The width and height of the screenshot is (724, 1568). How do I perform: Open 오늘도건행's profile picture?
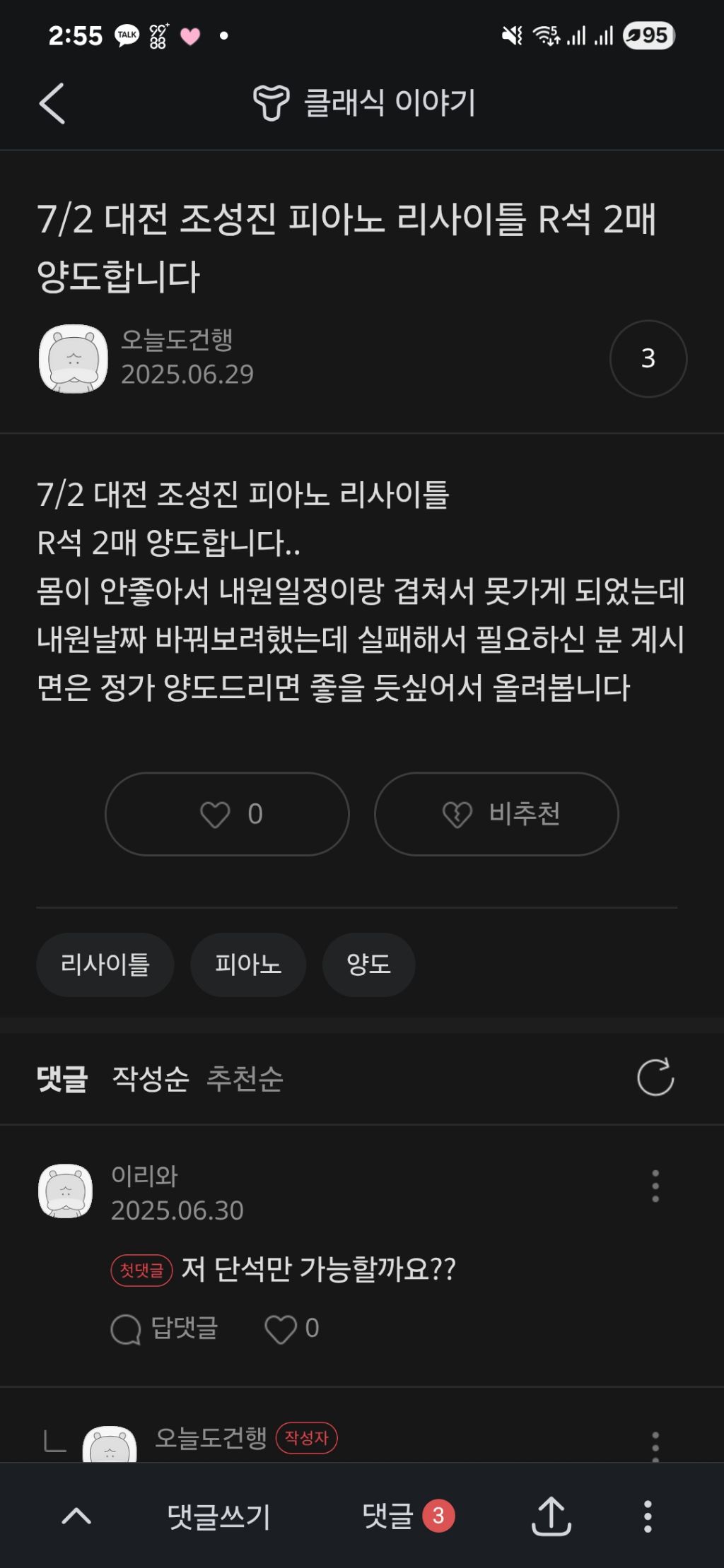click(x=74, y=359)
